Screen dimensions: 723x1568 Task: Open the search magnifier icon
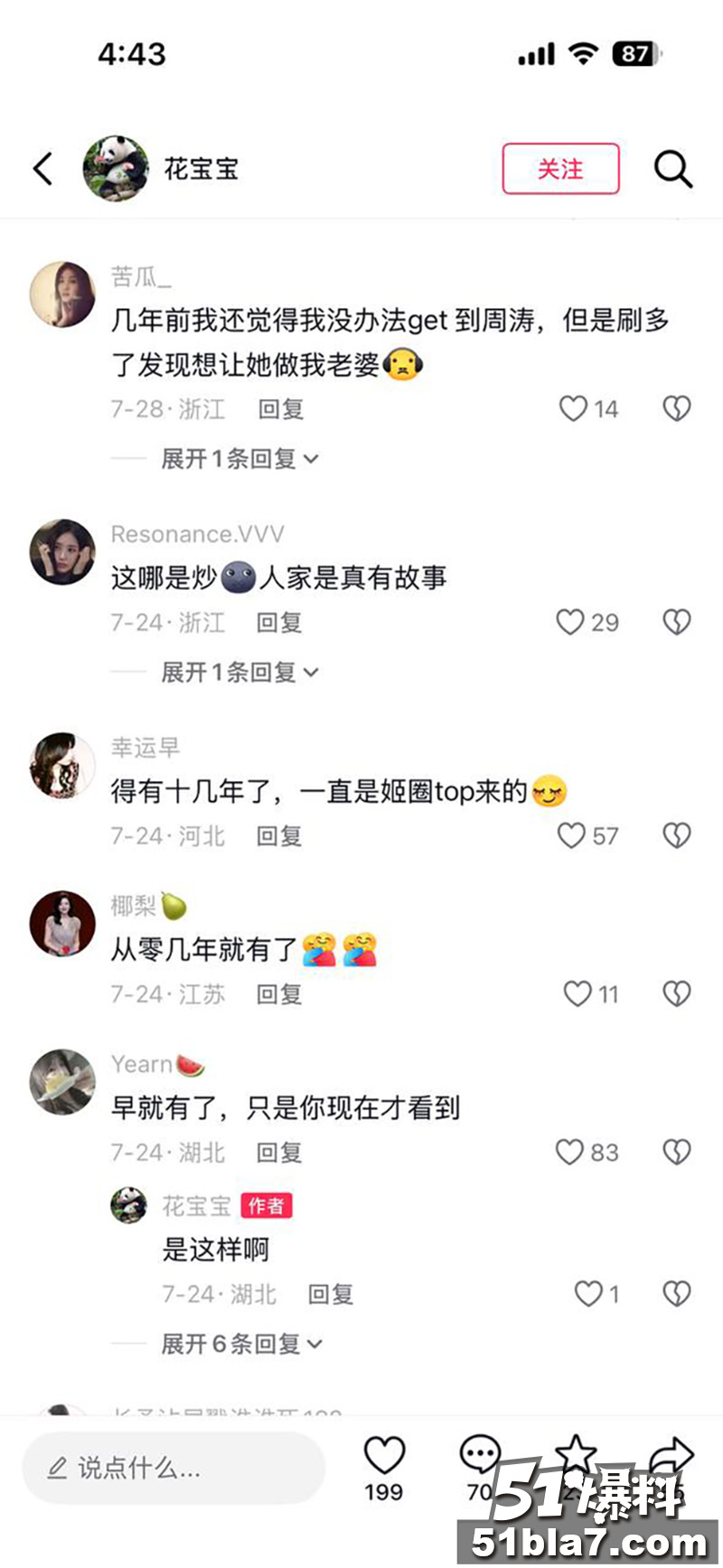click(x=673, y=169)
